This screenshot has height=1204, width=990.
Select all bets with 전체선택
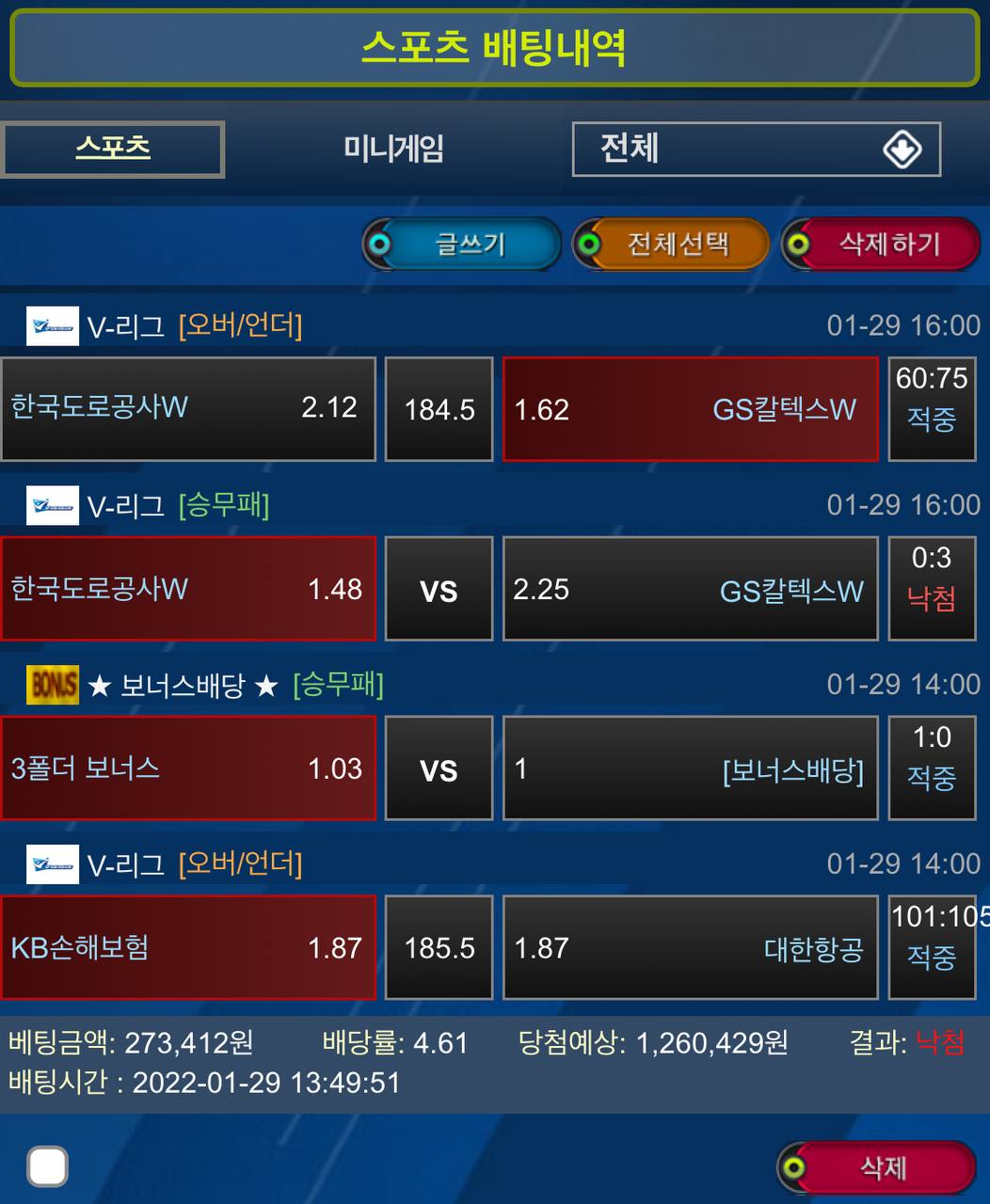(672, 245)
